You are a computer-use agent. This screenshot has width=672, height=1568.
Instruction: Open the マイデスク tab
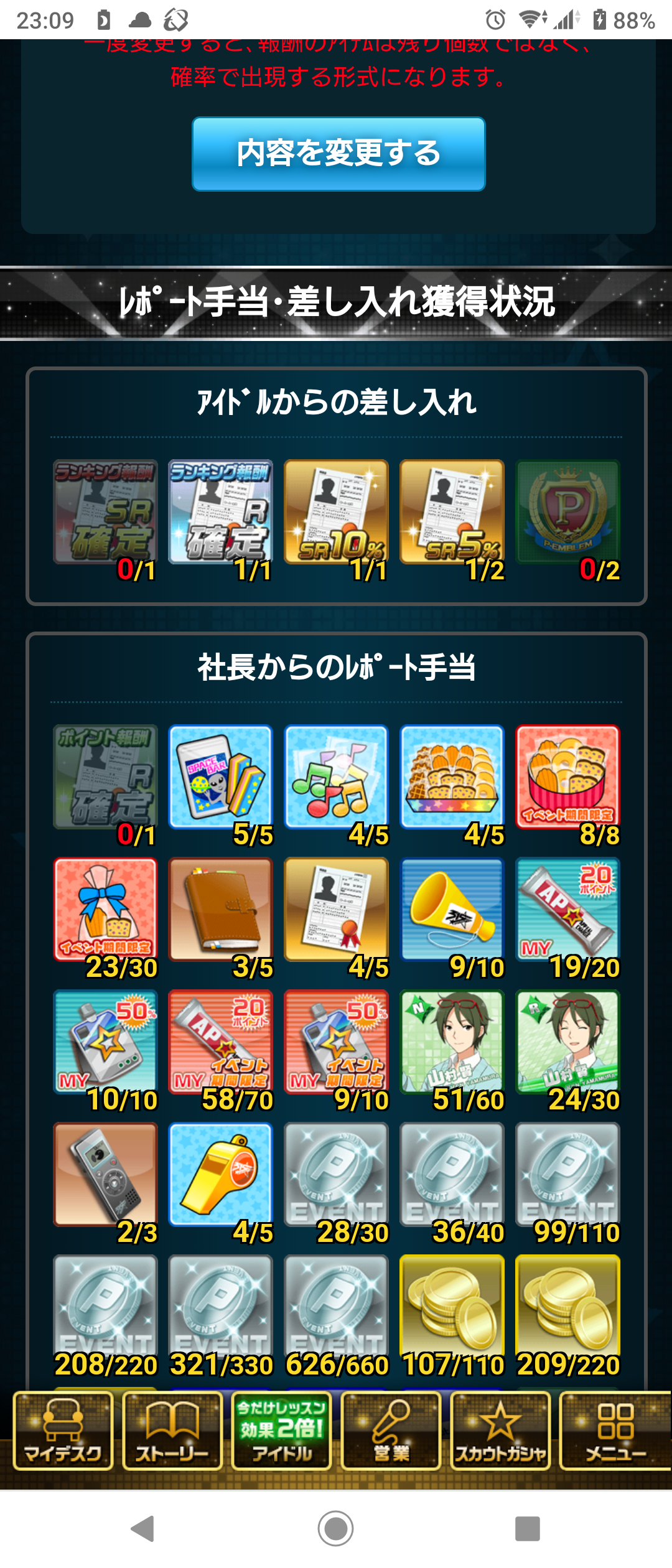(63, 1431)
